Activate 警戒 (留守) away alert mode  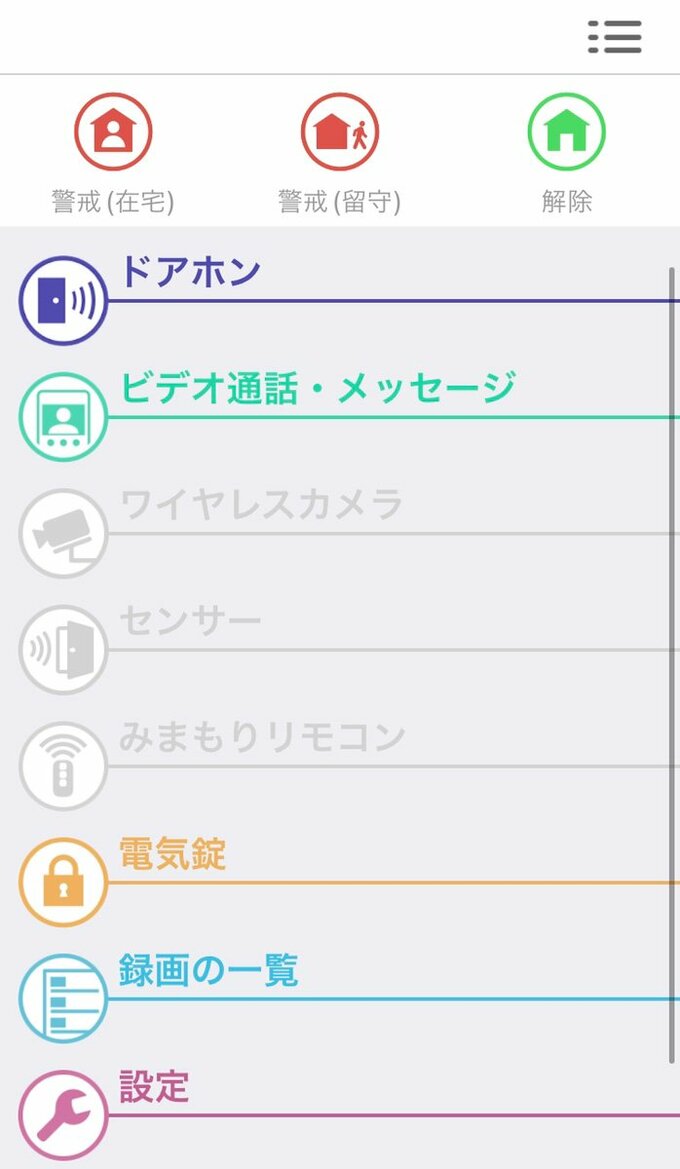[340, 132]
